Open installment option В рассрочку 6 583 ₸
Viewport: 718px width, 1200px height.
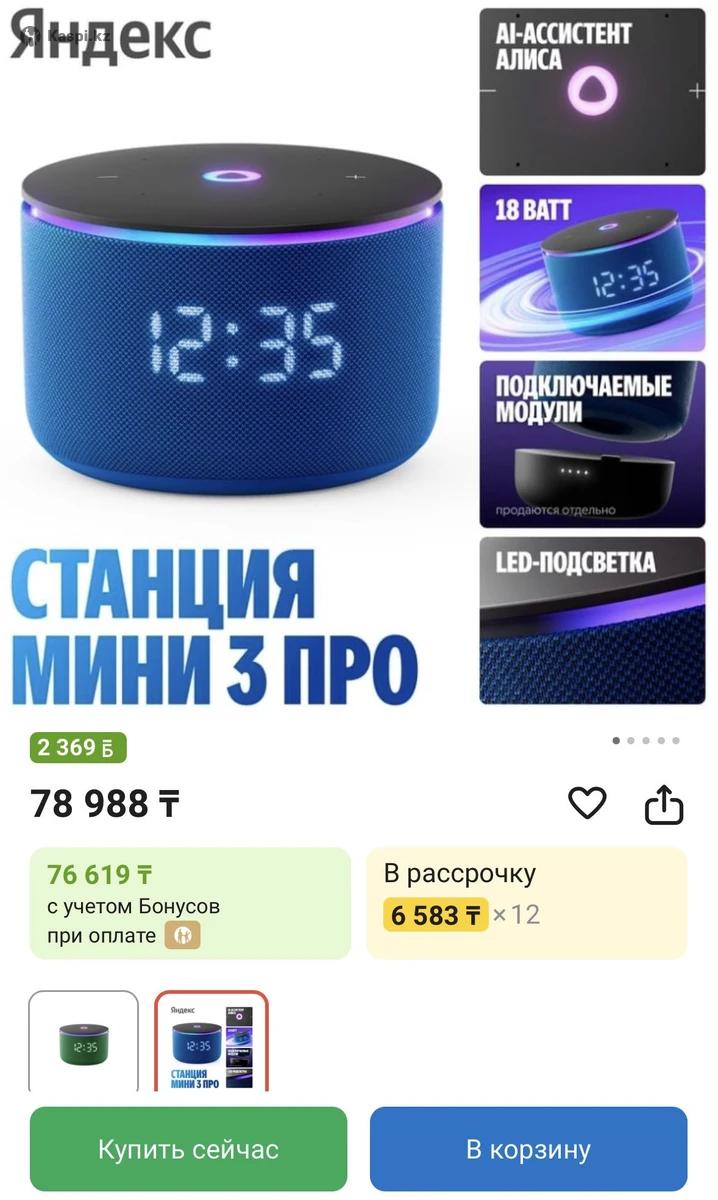[x=526, y=903]
